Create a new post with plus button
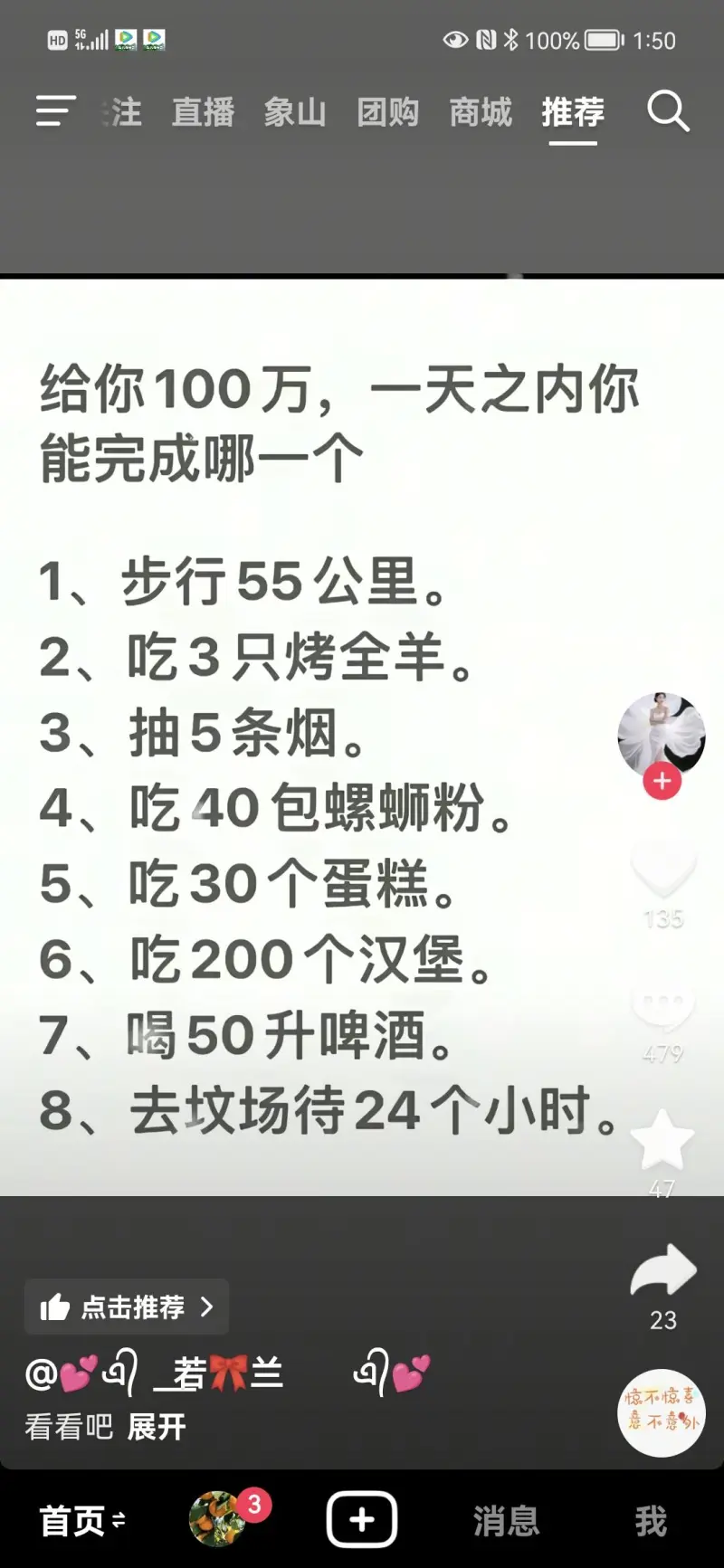 pos(361,1519)
